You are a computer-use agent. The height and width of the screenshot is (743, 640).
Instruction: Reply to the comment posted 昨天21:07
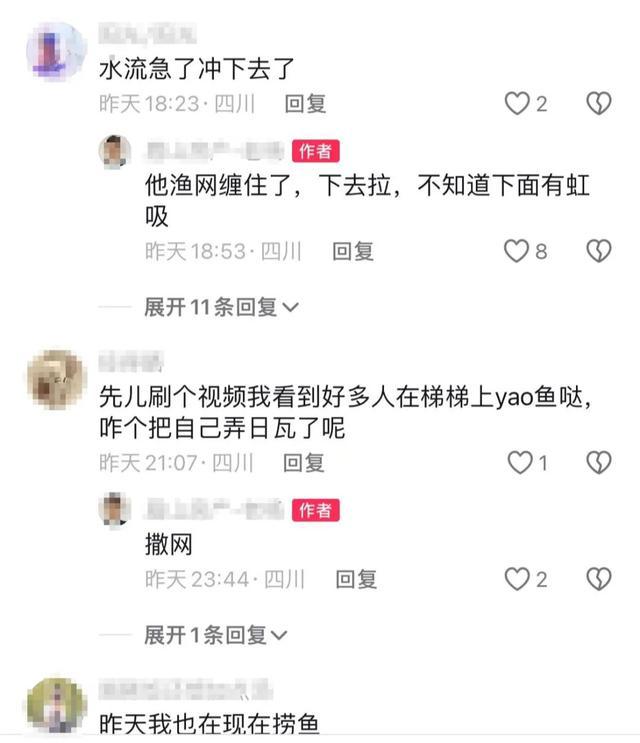coord(304,462)
